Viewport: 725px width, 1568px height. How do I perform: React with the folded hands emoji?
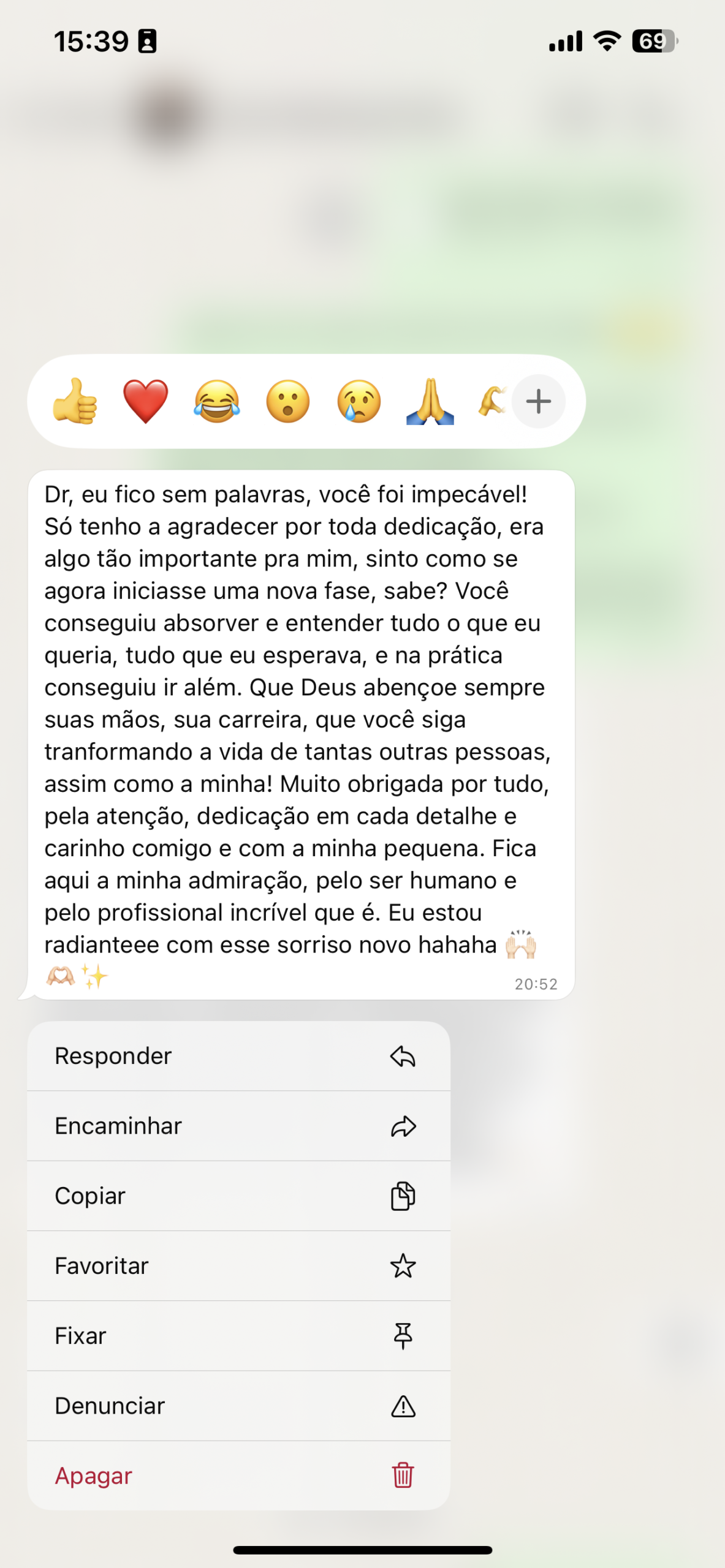(x=430, y=401)
